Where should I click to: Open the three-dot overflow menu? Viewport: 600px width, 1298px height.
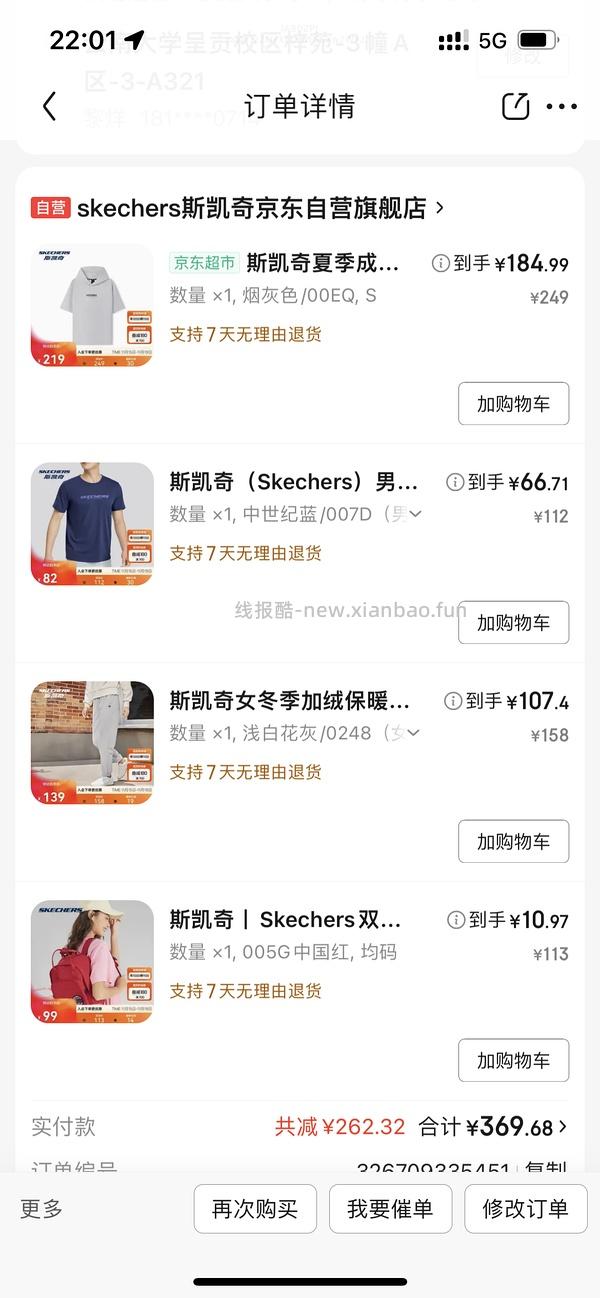(x=562, y=106)
